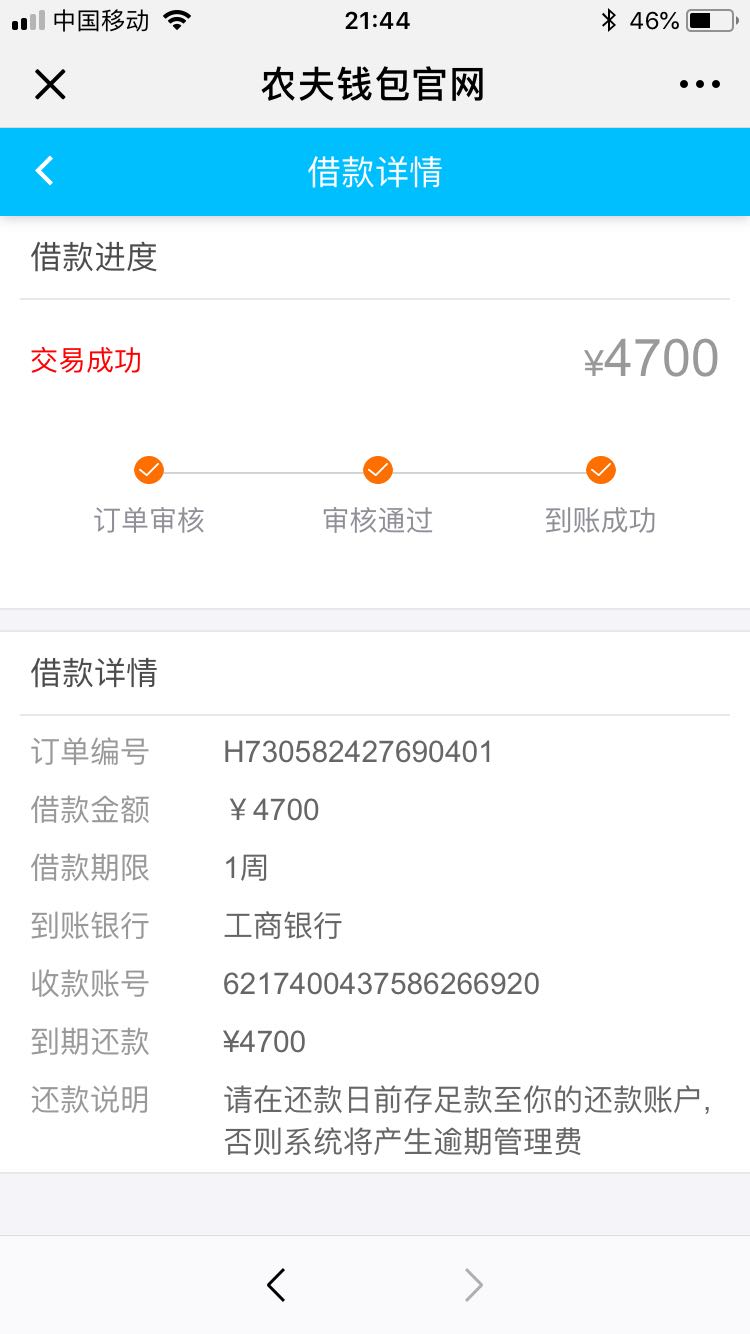Tap the browser back arrow at the bottom
The width and height of the screenshot is (750, 1334).
[x=276, y=1285]
